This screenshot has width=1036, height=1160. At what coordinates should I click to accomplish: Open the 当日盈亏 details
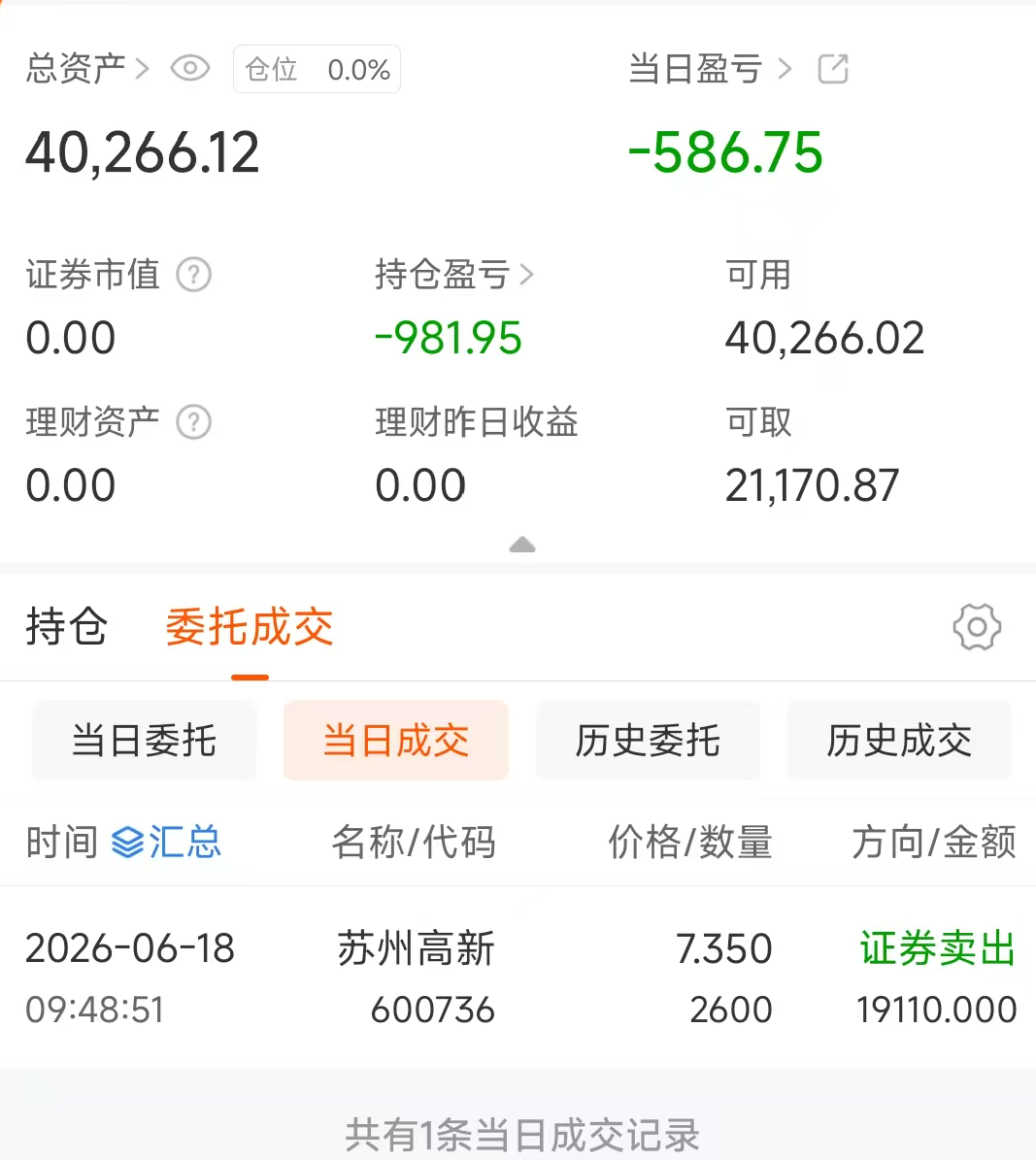coord(710,69)
